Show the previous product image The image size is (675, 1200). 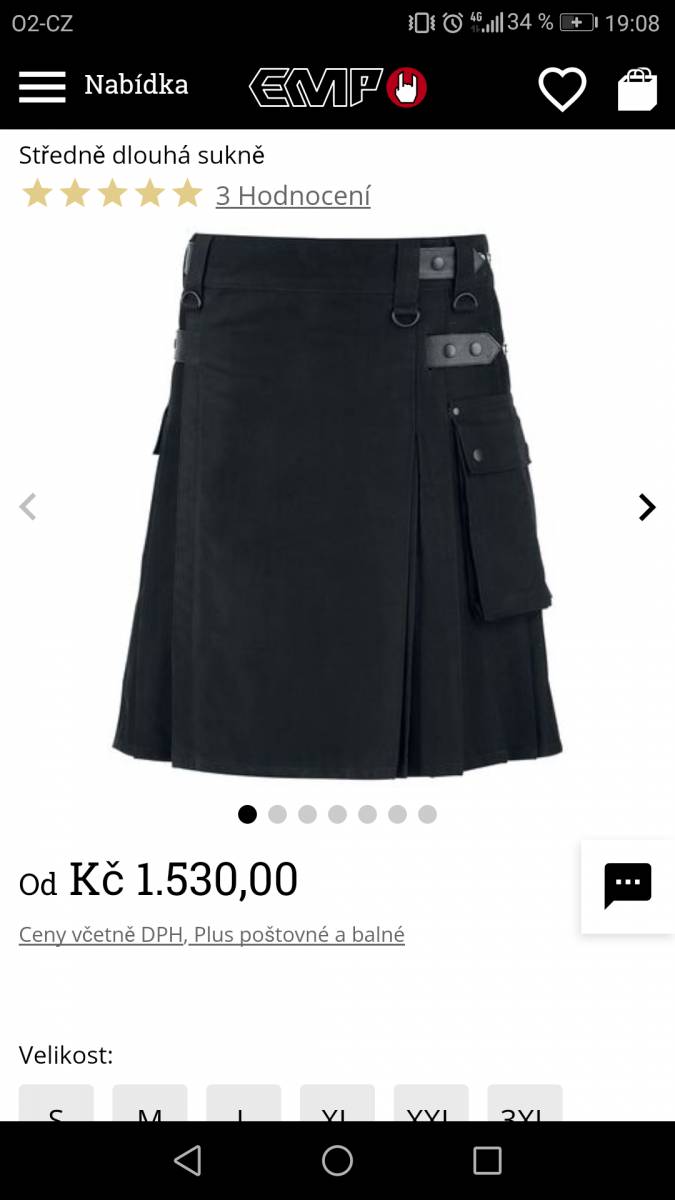click(28, 507)
